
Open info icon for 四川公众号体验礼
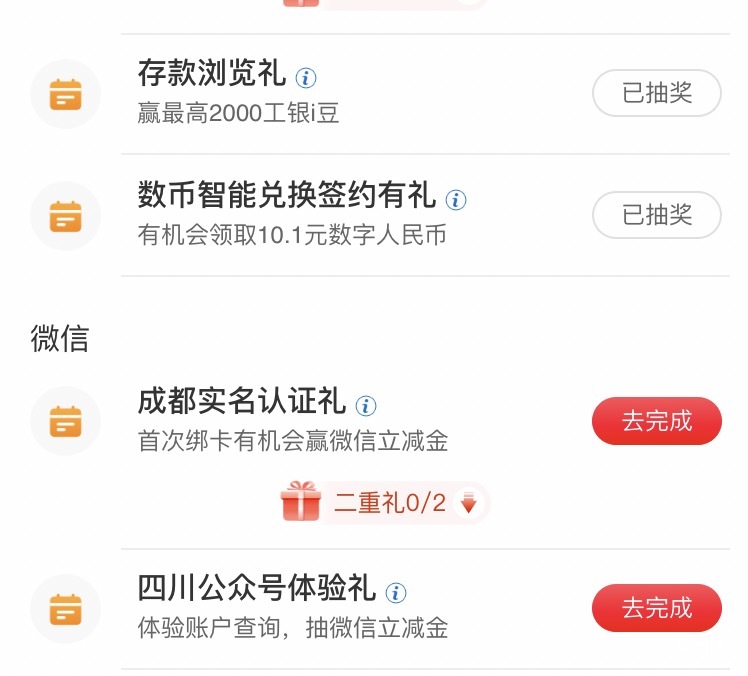396,593
